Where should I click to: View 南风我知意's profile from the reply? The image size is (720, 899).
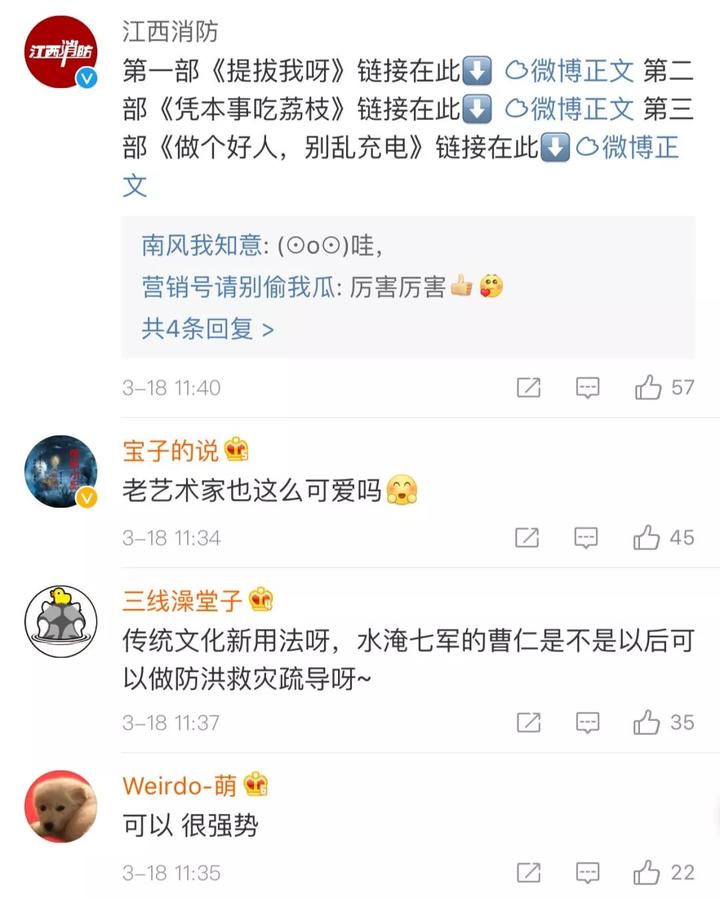tap(201, 245)
